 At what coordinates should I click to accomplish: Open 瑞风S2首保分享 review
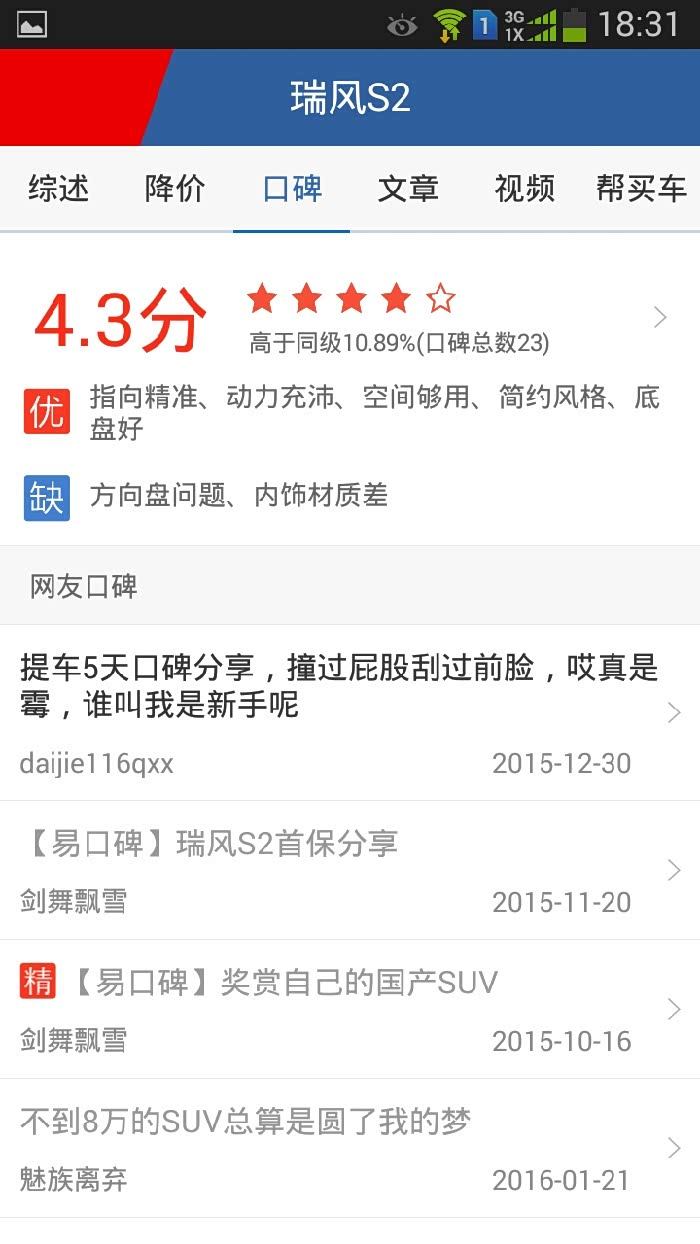350,870
